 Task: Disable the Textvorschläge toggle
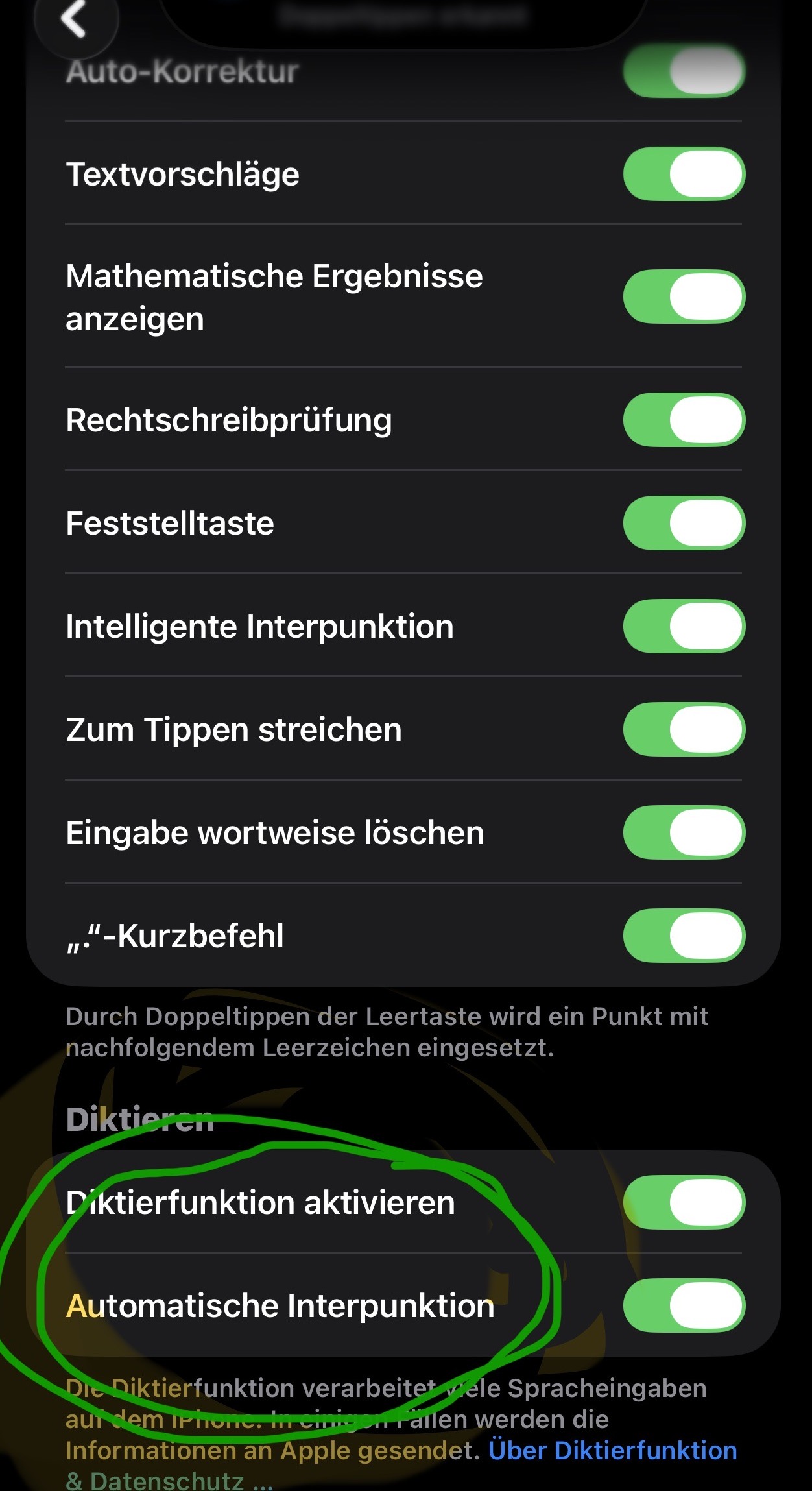click(x=684, y=174)
